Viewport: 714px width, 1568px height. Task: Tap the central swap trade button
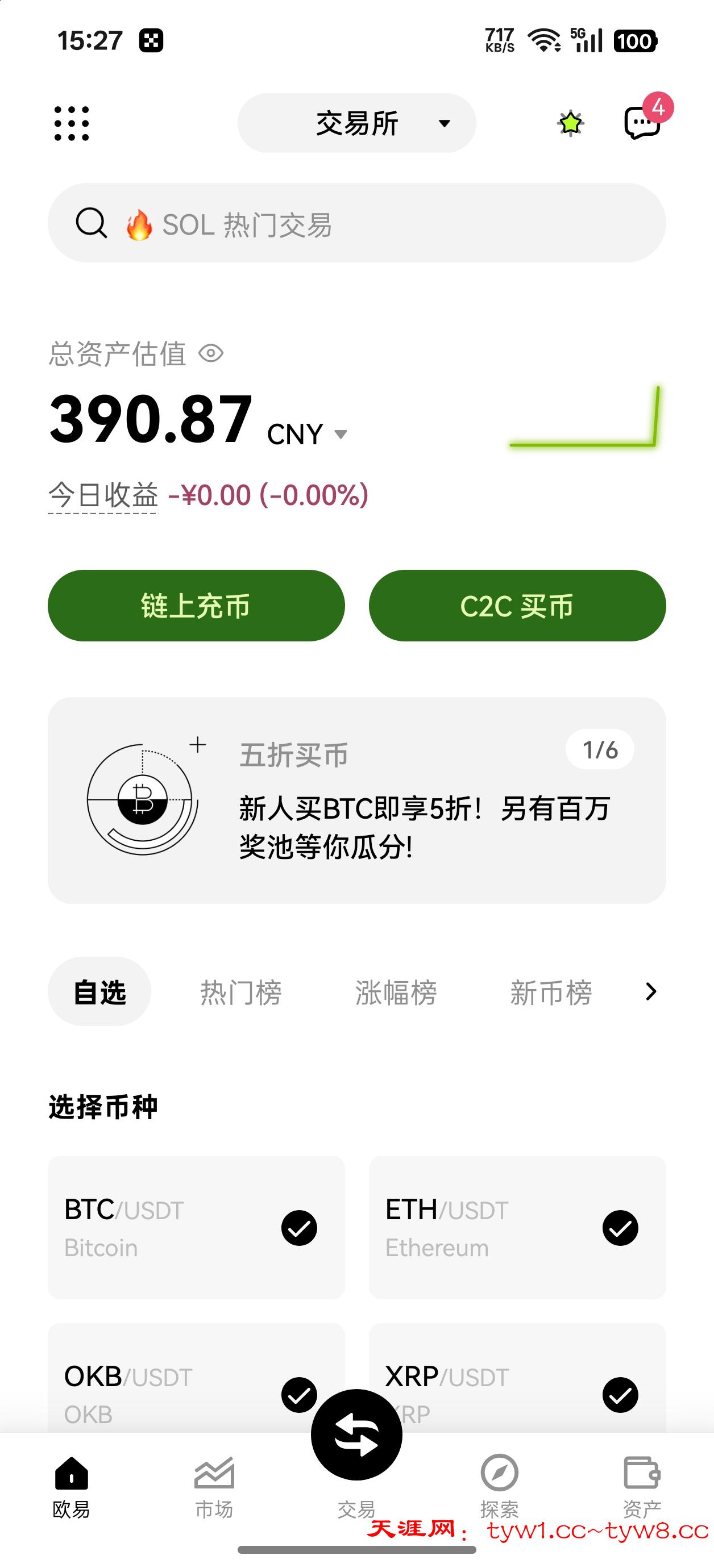pos(357,1434)
